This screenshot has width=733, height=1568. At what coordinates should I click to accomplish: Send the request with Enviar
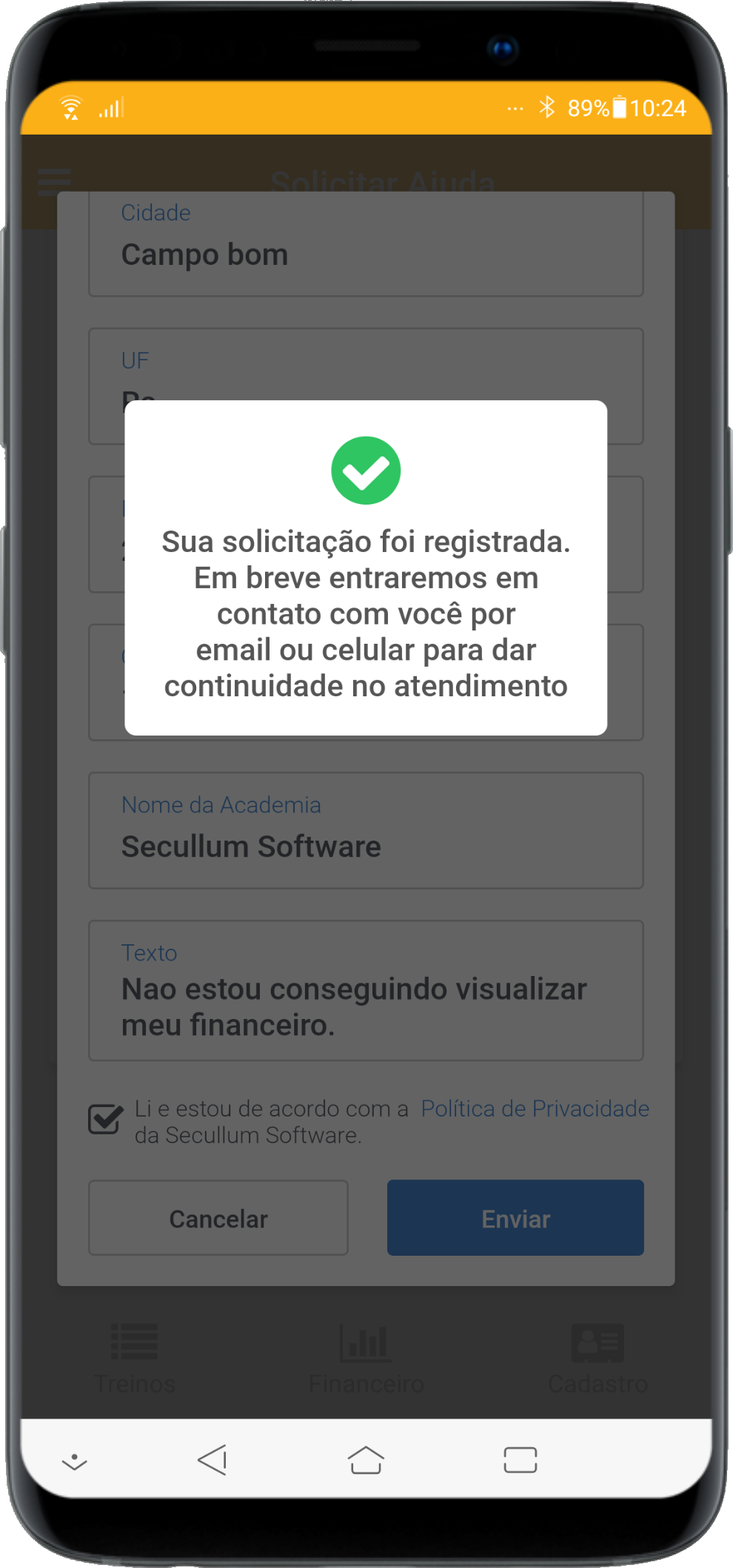coord(515,1218)
